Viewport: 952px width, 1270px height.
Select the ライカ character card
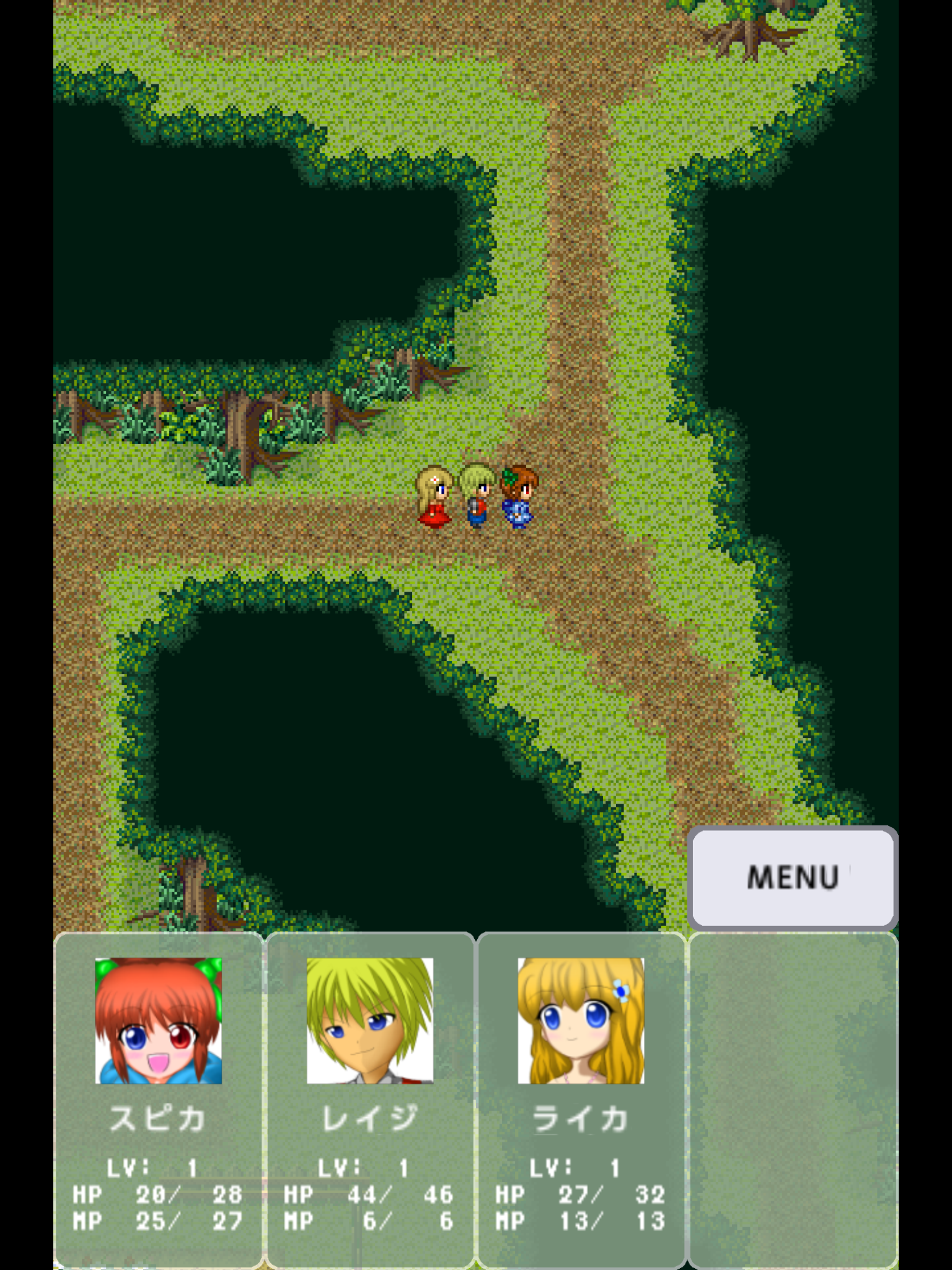pos(581,1099)
